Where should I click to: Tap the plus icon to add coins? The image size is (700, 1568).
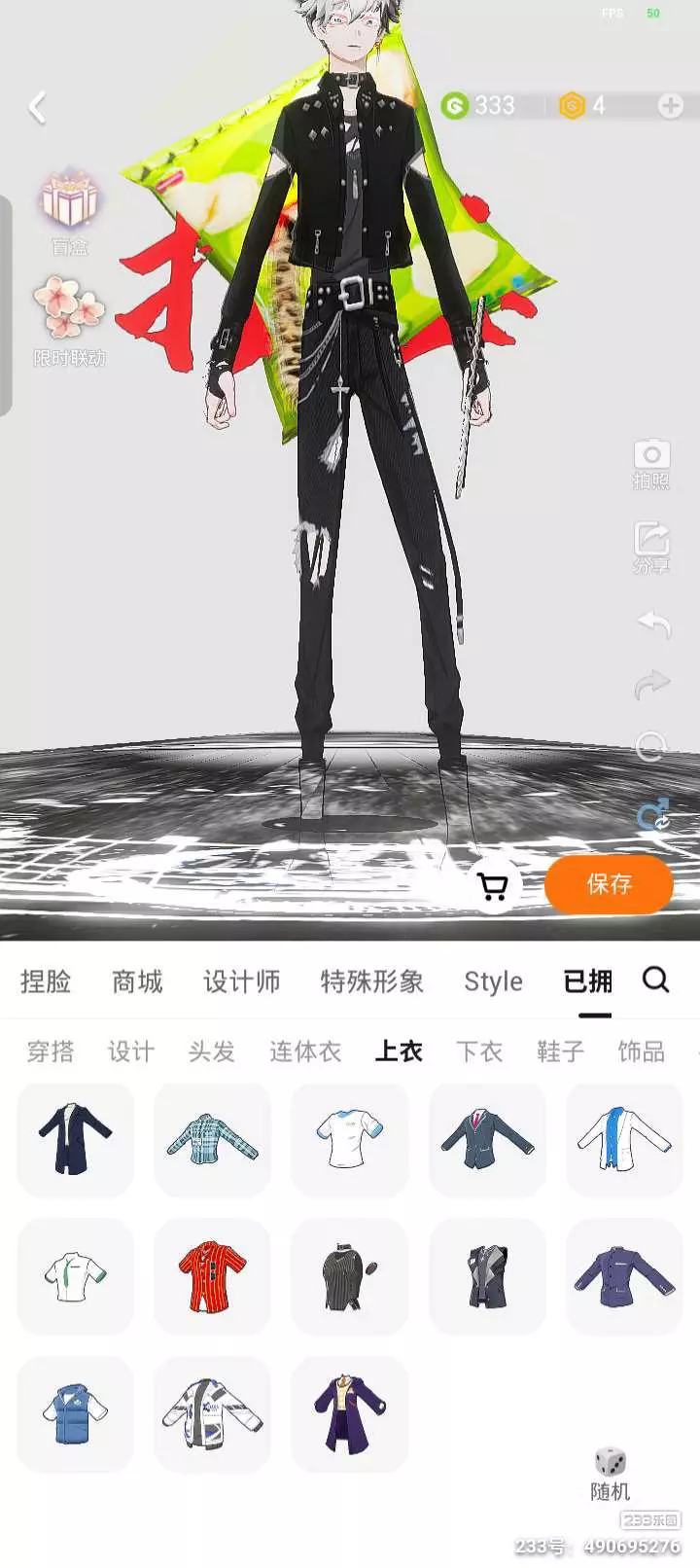pyautogui.click(x=670, y=106)
